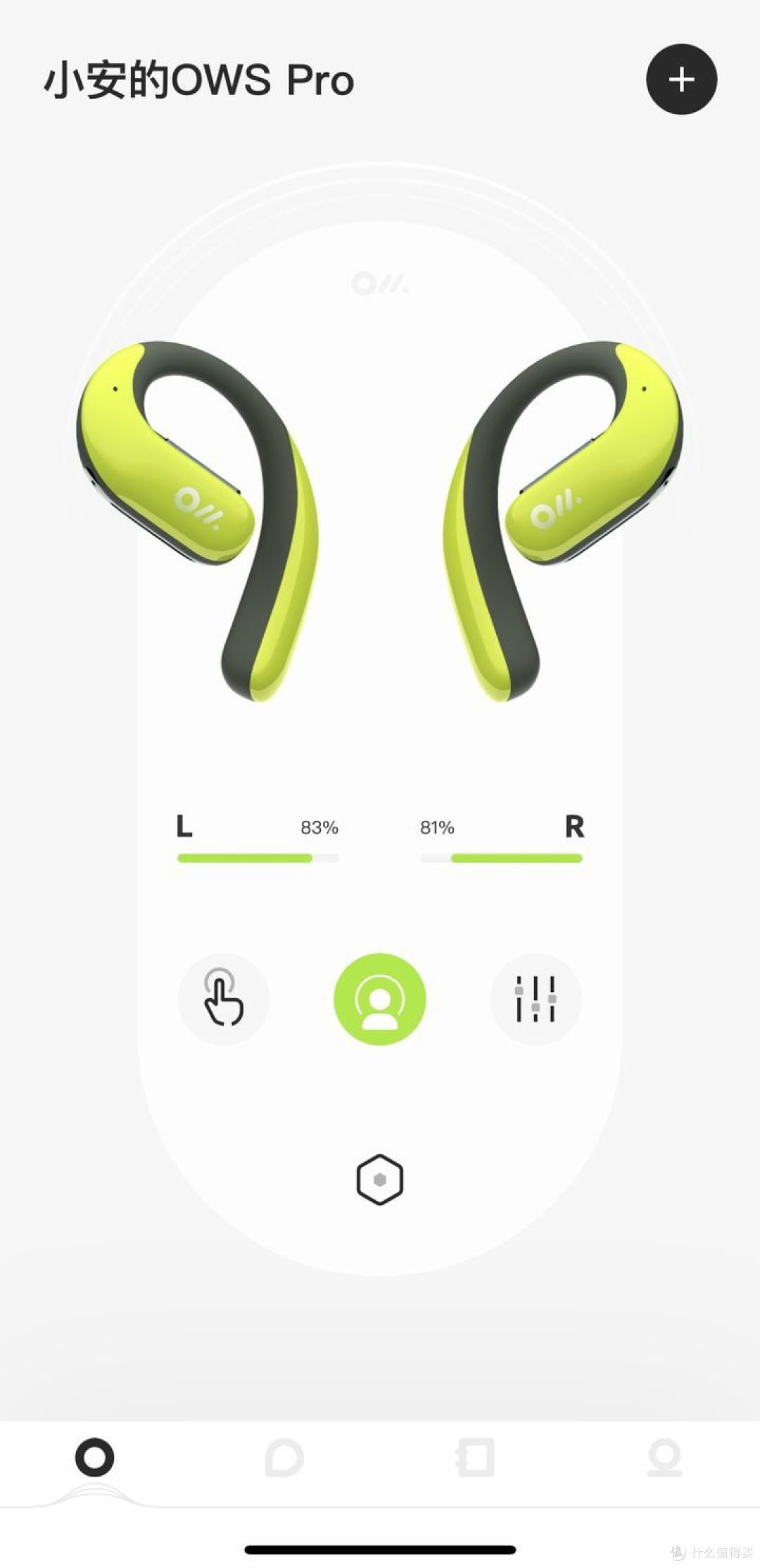Add a new device with plus button

tap(681, 79)
